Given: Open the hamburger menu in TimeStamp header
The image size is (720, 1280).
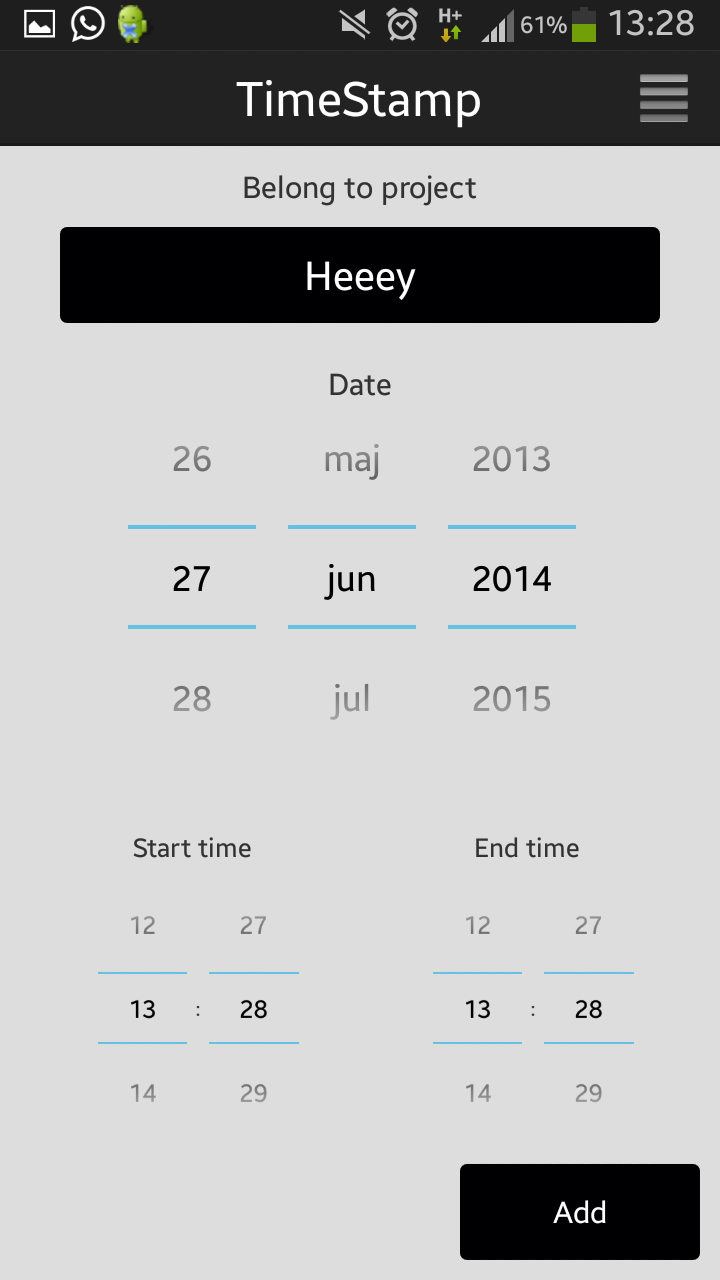Looking at the screenshot, I should click(x=664, y=99).
